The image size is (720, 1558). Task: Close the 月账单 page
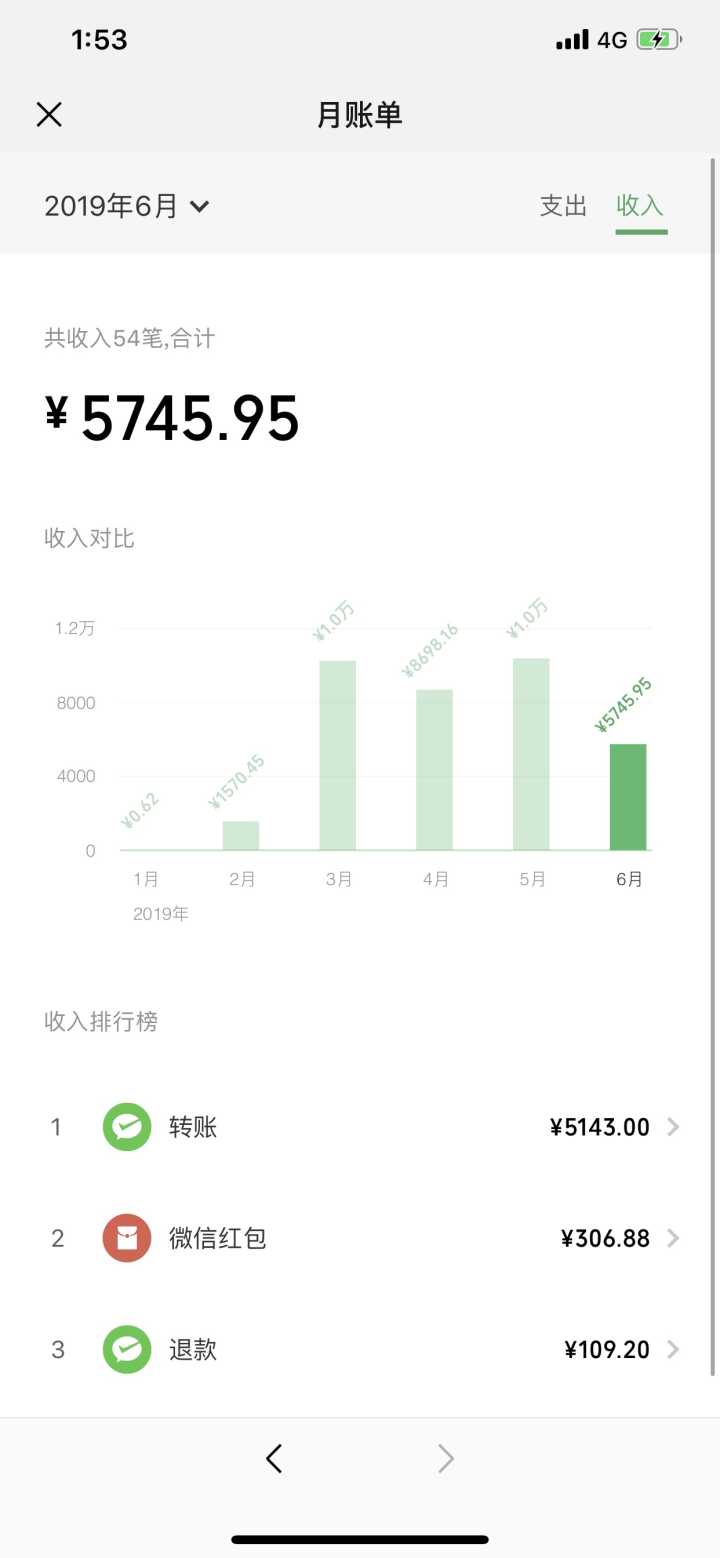click(x=49, y=115)
